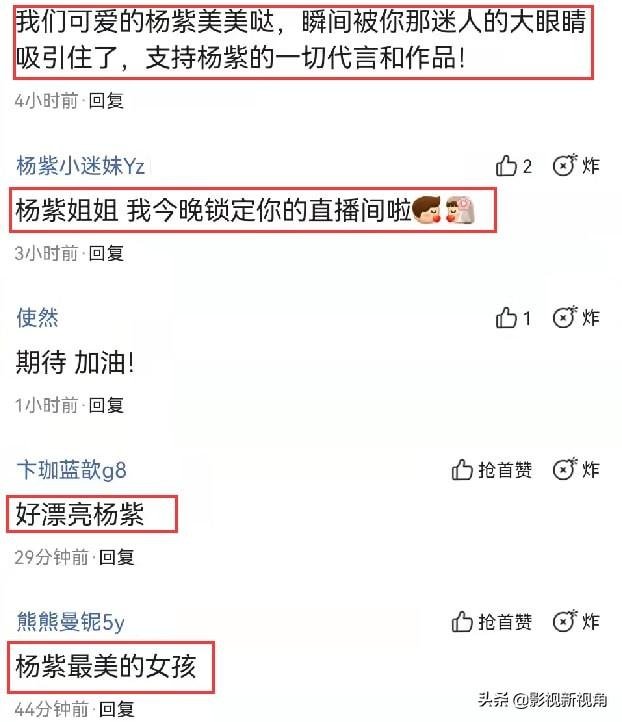This screenshot has height=722, width=622.
Task: Tap 炸 on 杨紫小迷妹Yz's comment
Action: [x=577, y=166]
